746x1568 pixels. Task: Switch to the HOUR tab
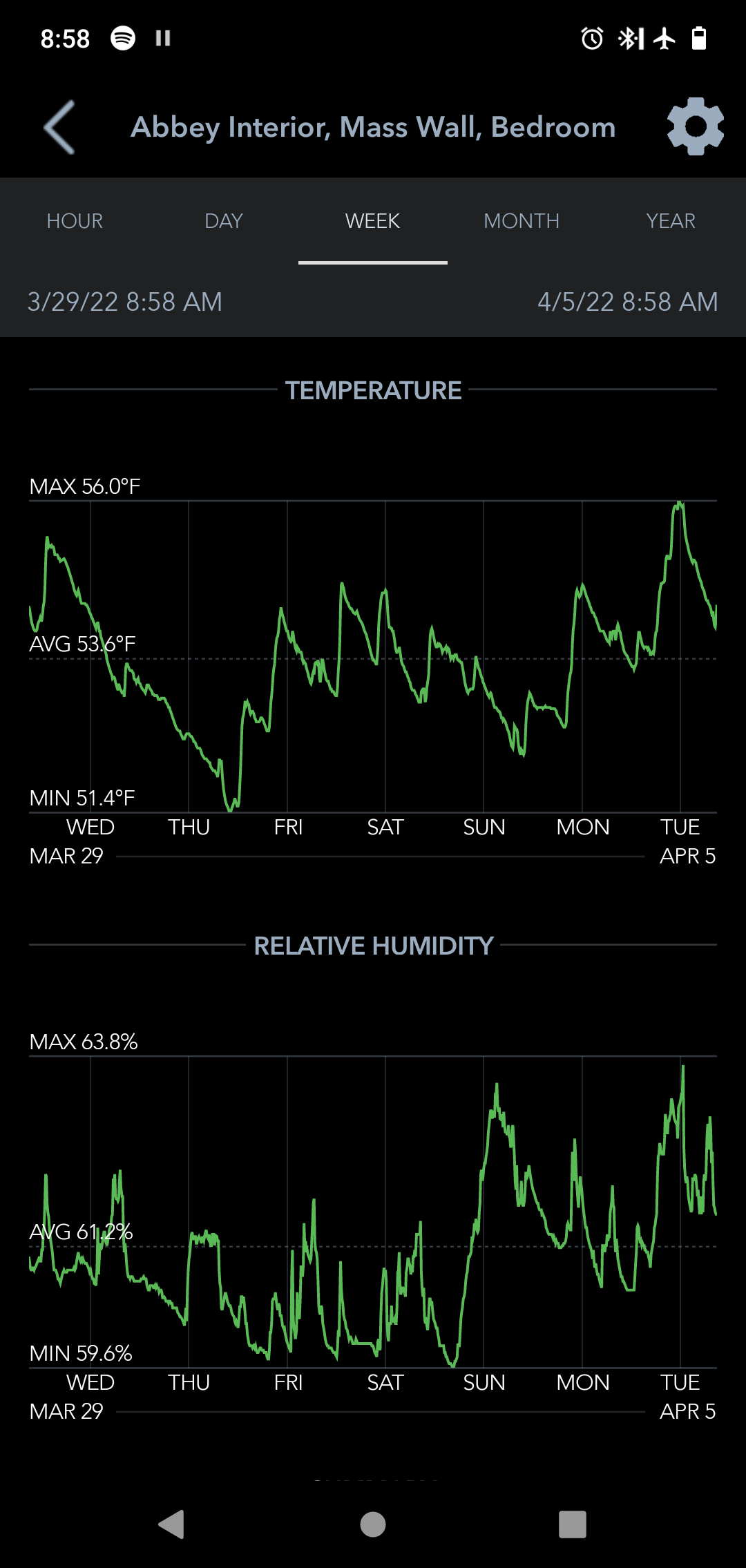coord(75,221)
